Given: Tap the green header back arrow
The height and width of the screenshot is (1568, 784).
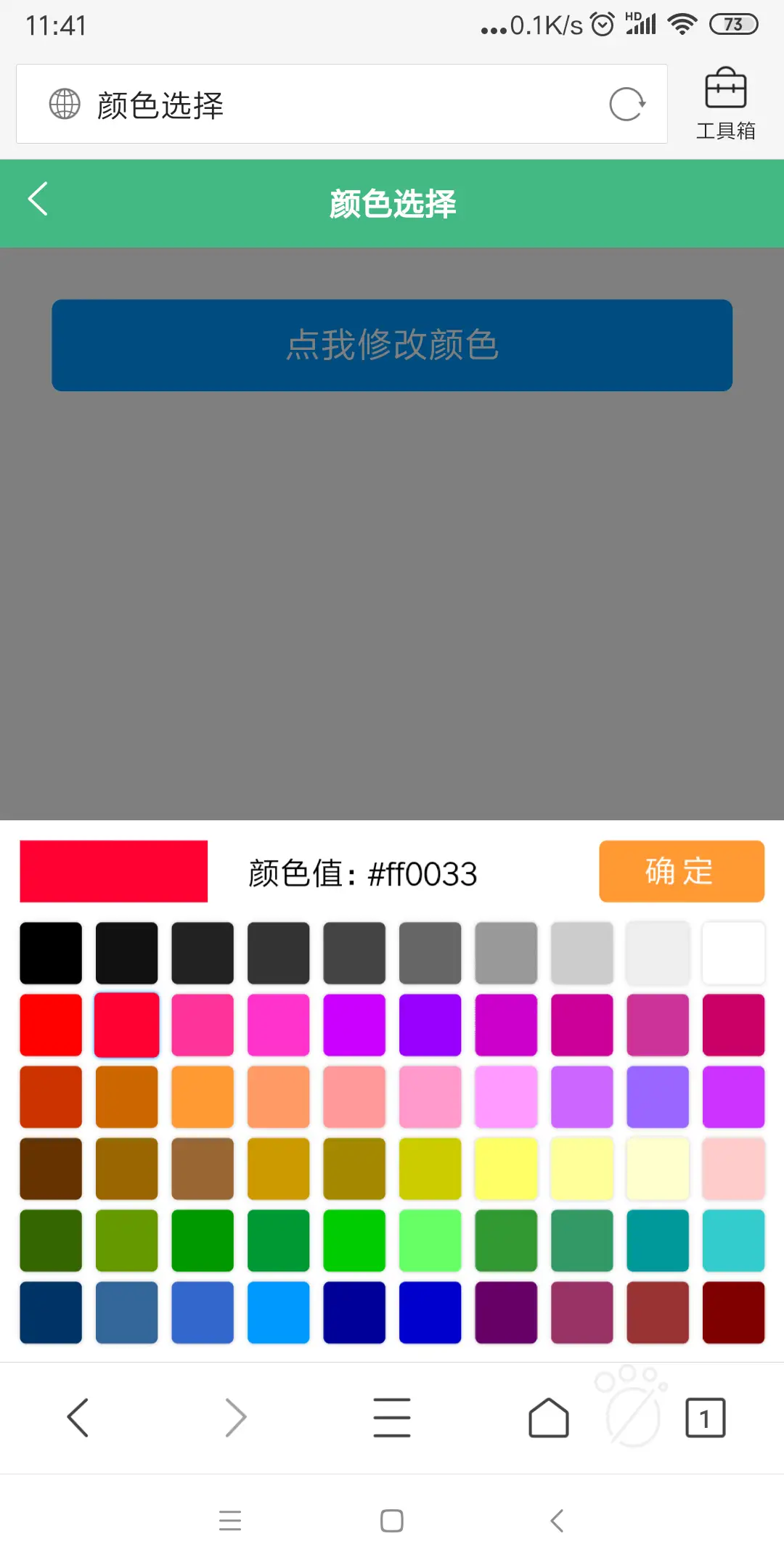Looking at the screenshot, I should [x=38, y=199].
